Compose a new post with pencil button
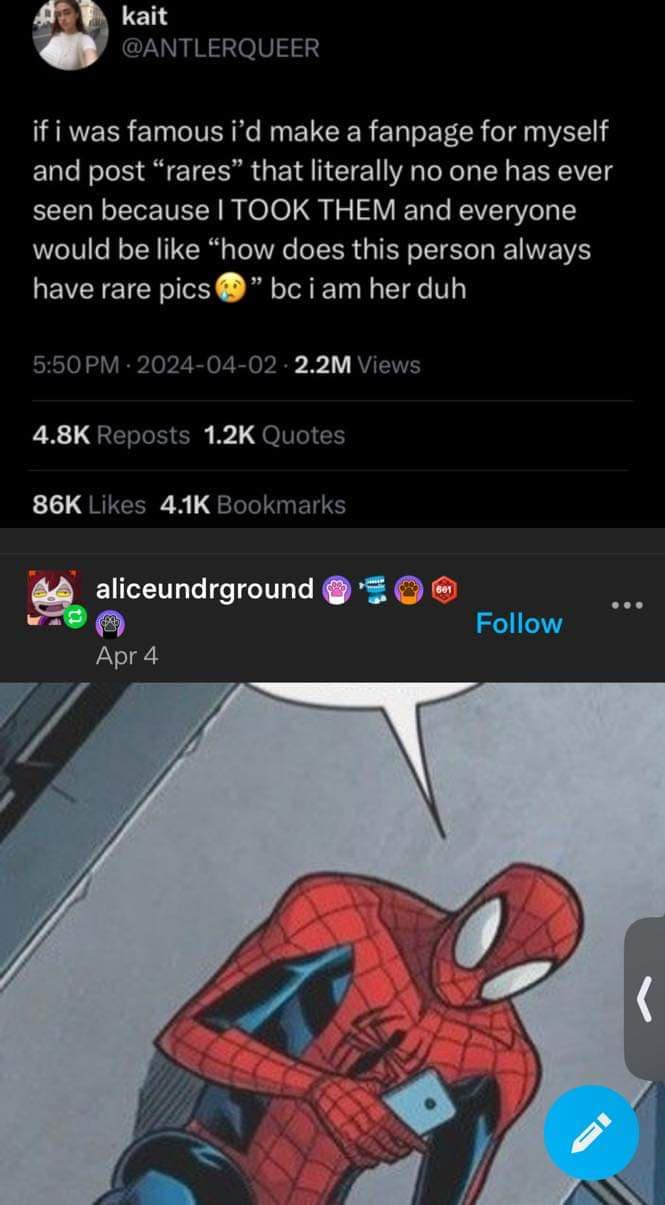 591,1133
